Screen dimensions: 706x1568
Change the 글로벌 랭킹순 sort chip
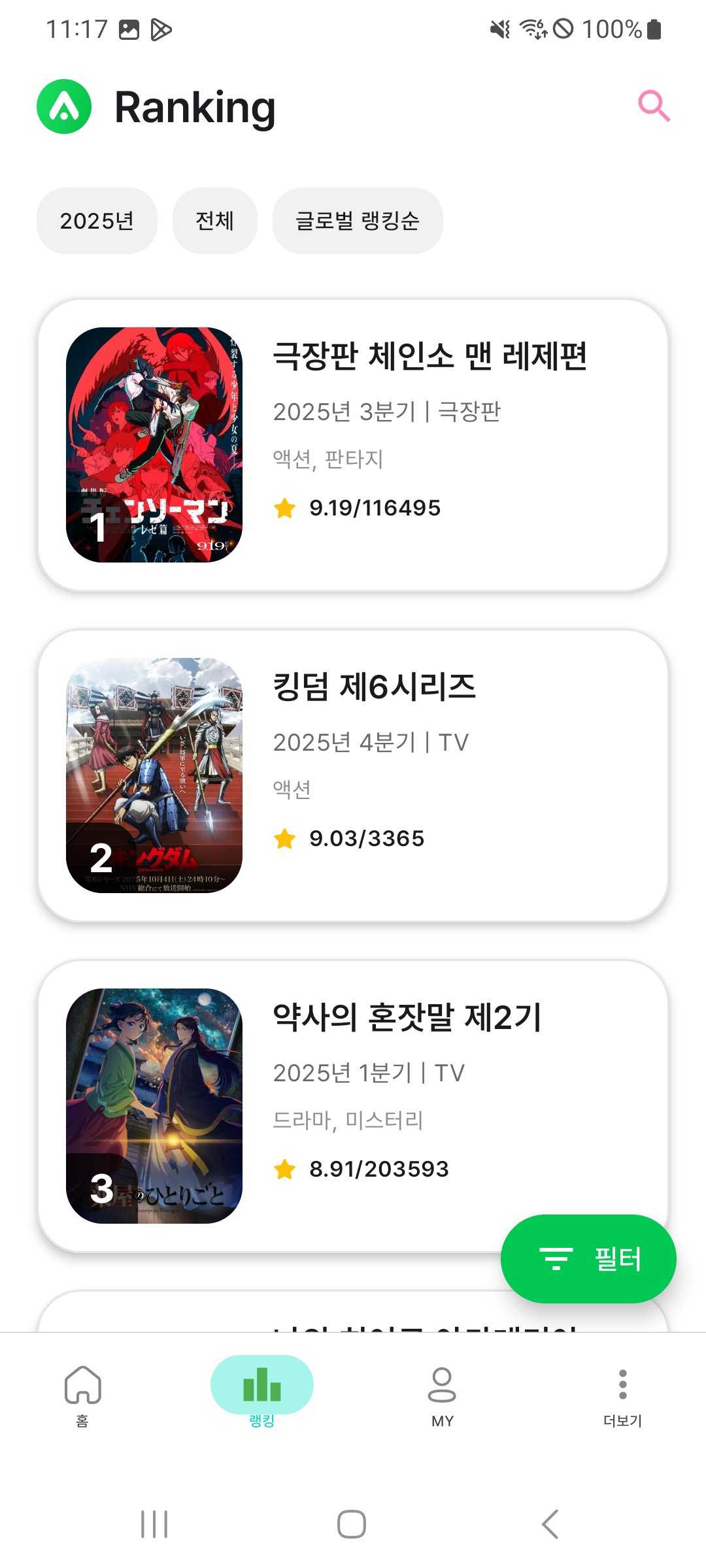pyautogui.click(x=357, y=221)
